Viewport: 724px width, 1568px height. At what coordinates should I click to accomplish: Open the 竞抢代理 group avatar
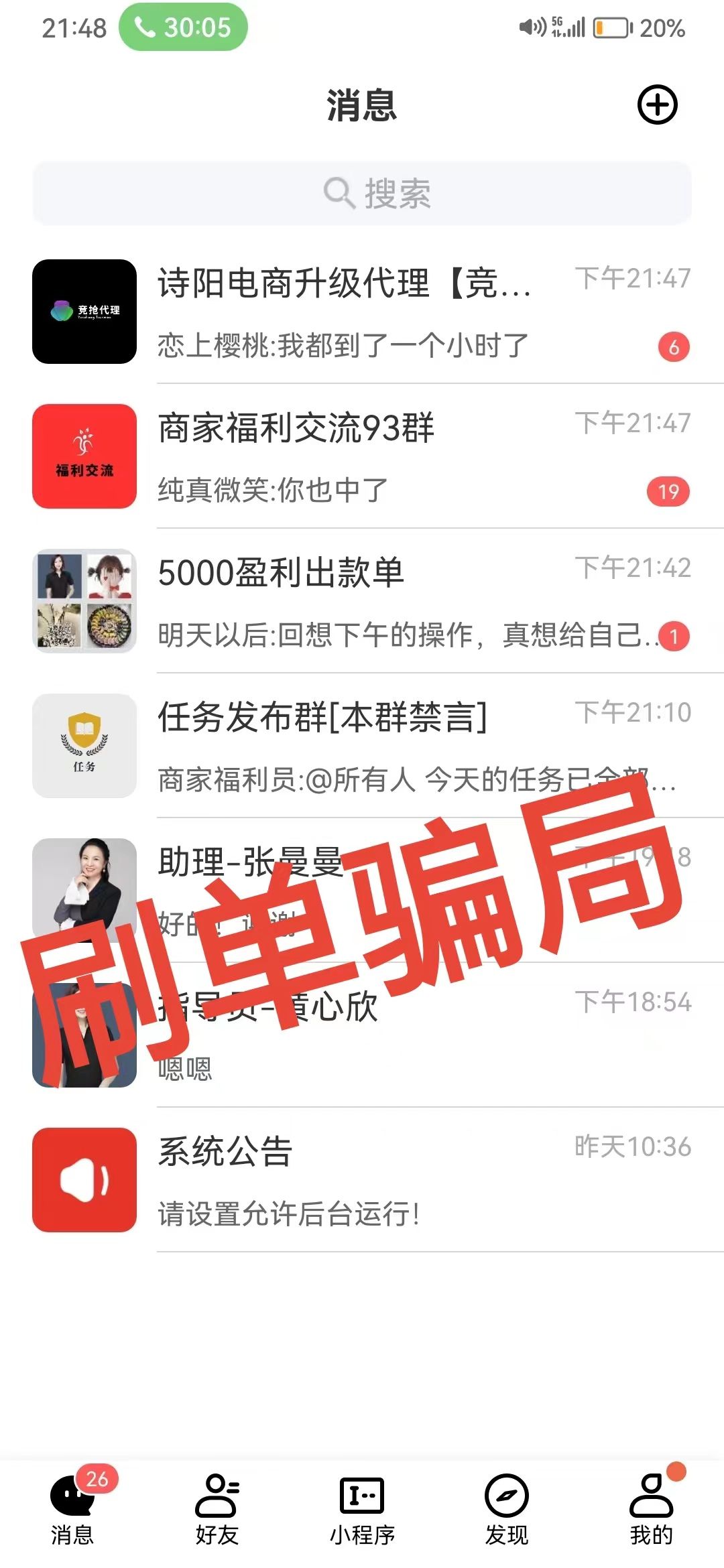click(x=83, y=310)
